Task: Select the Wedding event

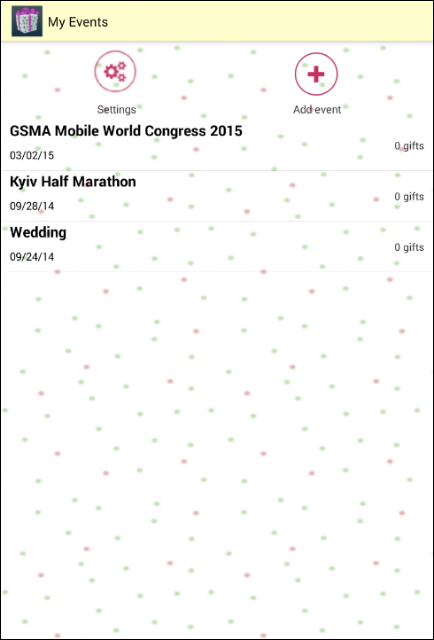Action: tap(217, 247)
